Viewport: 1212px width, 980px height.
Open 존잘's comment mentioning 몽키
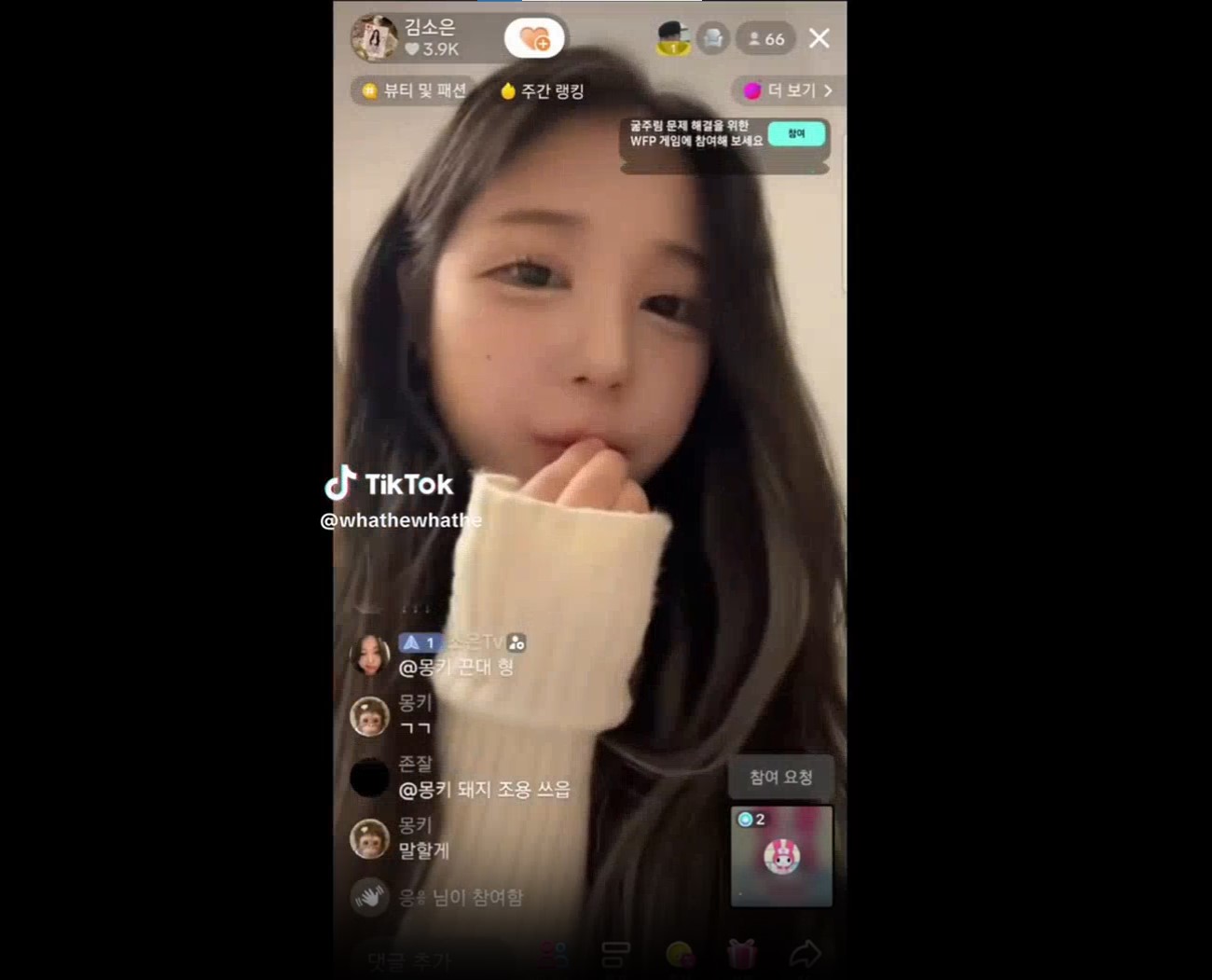483,789
